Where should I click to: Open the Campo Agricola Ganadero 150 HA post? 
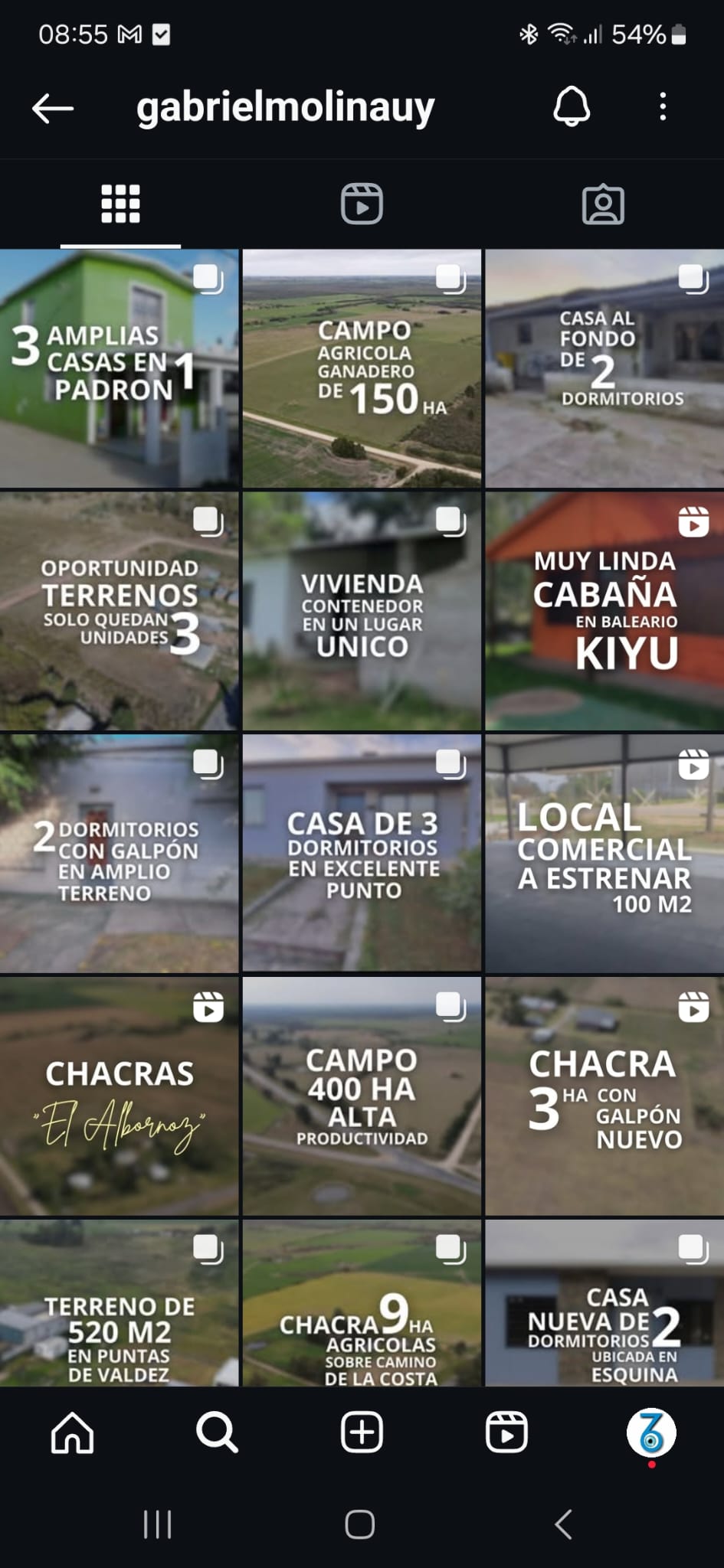[x=362, y=368]
